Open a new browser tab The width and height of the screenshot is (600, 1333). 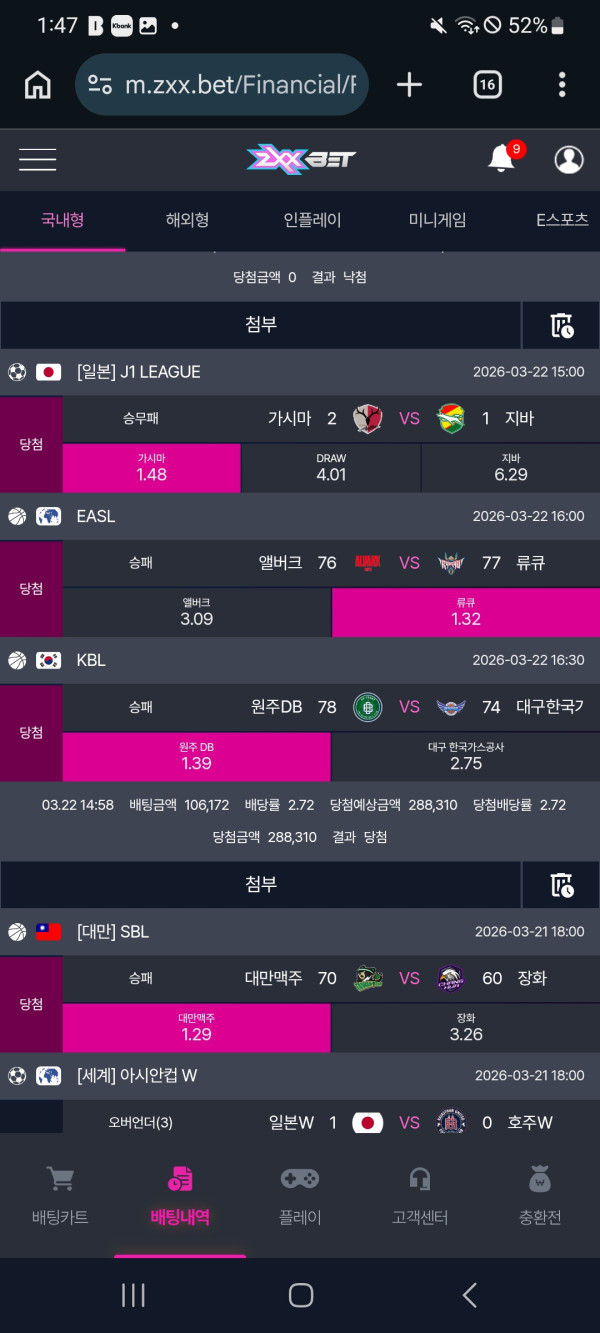[x=409, y=85]
